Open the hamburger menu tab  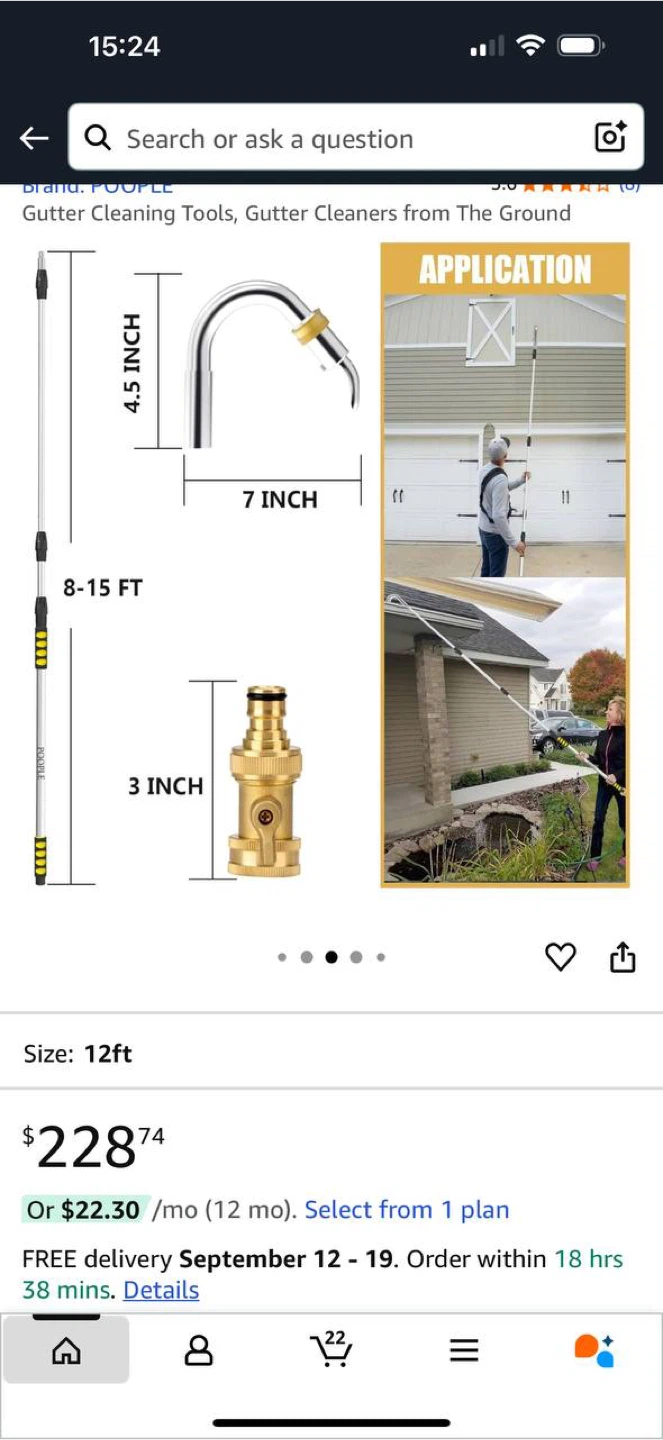pyautogui.click(x=464, y=1352)
